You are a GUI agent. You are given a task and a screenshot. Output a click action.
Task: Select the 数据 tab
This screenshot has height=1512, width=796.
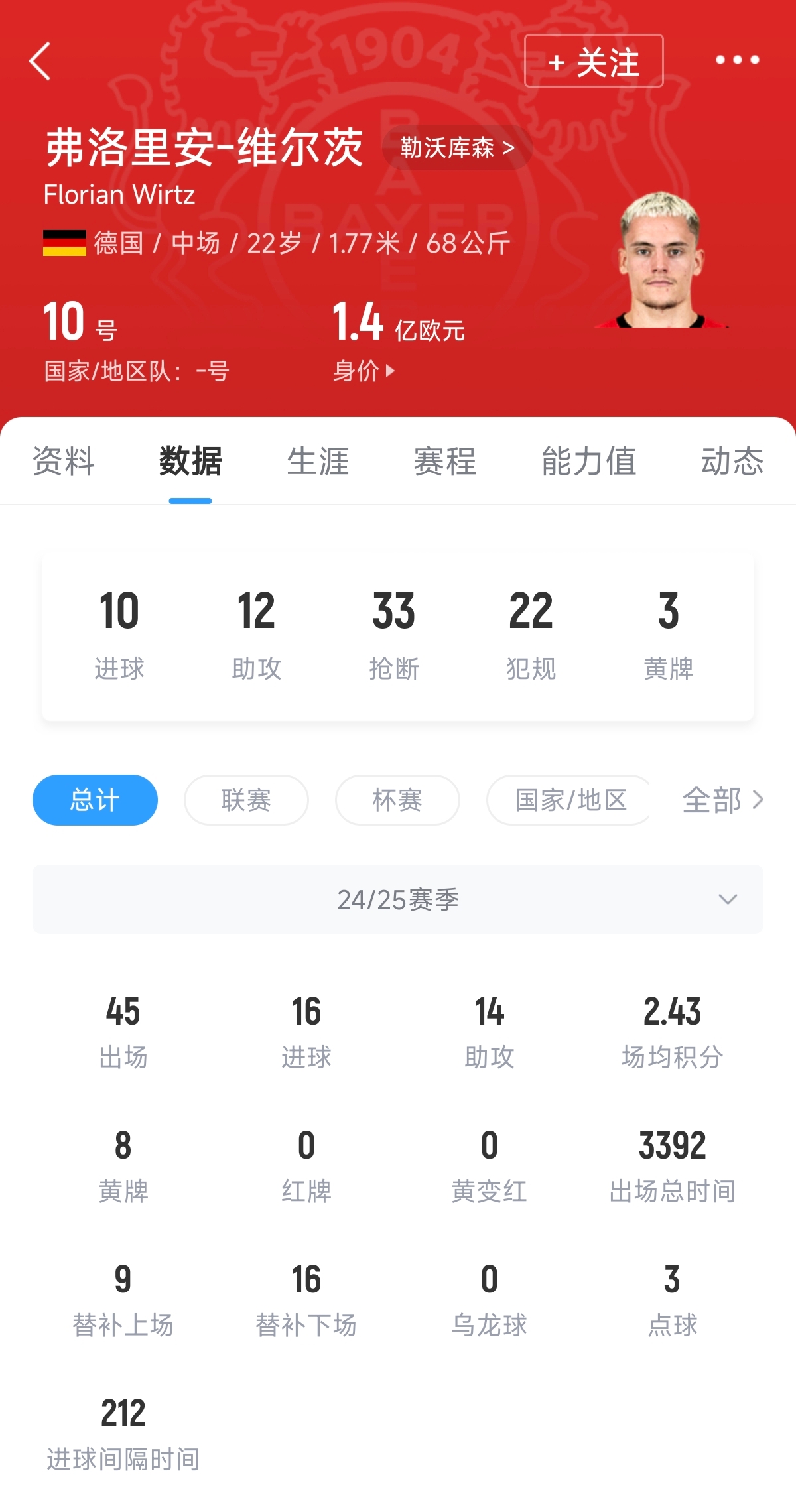pyautogui.click(x=190, y=462)
